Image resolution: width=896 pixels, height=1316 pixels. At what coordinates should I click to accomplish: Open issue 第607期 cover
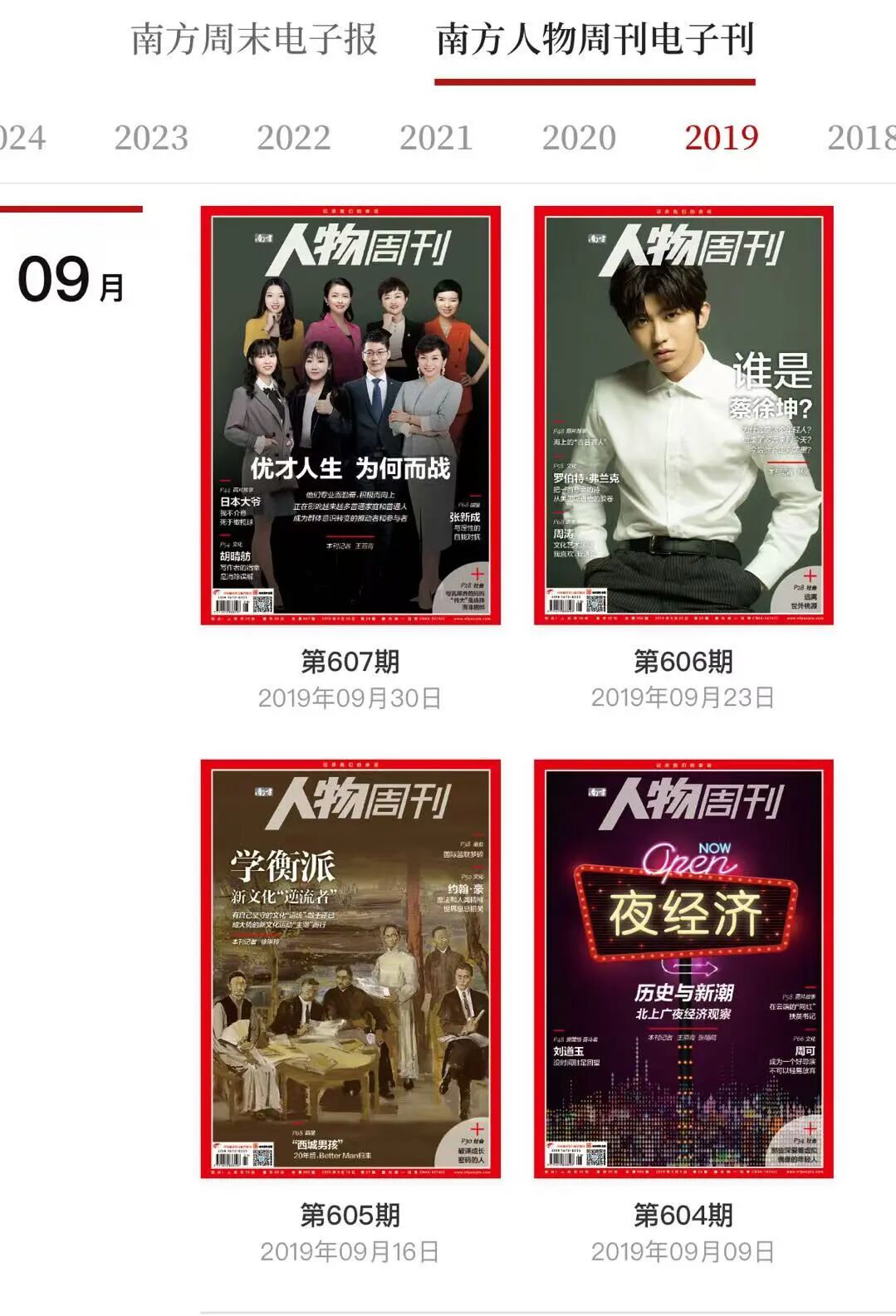click(x=350, y=415)
